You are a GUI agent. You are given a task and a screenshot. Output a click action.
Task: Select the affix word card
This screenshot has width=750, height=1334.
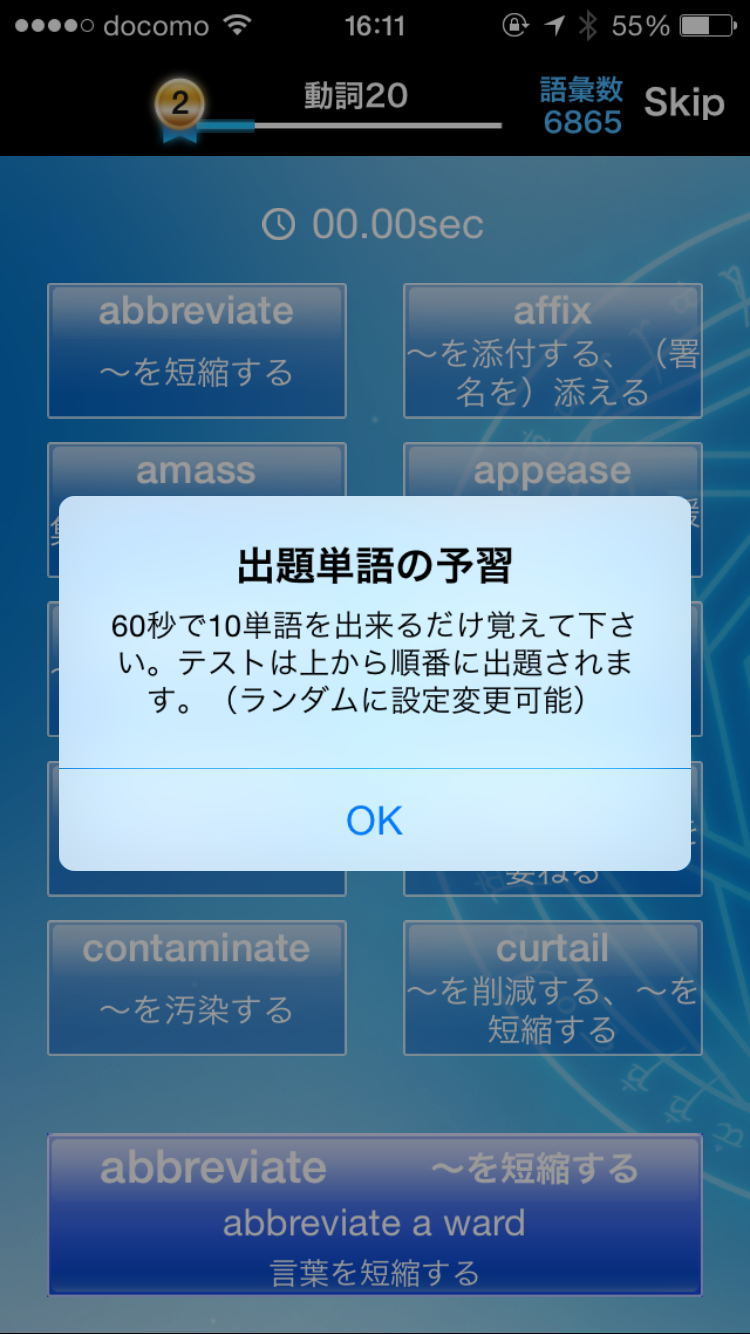(x=553, y=351)
